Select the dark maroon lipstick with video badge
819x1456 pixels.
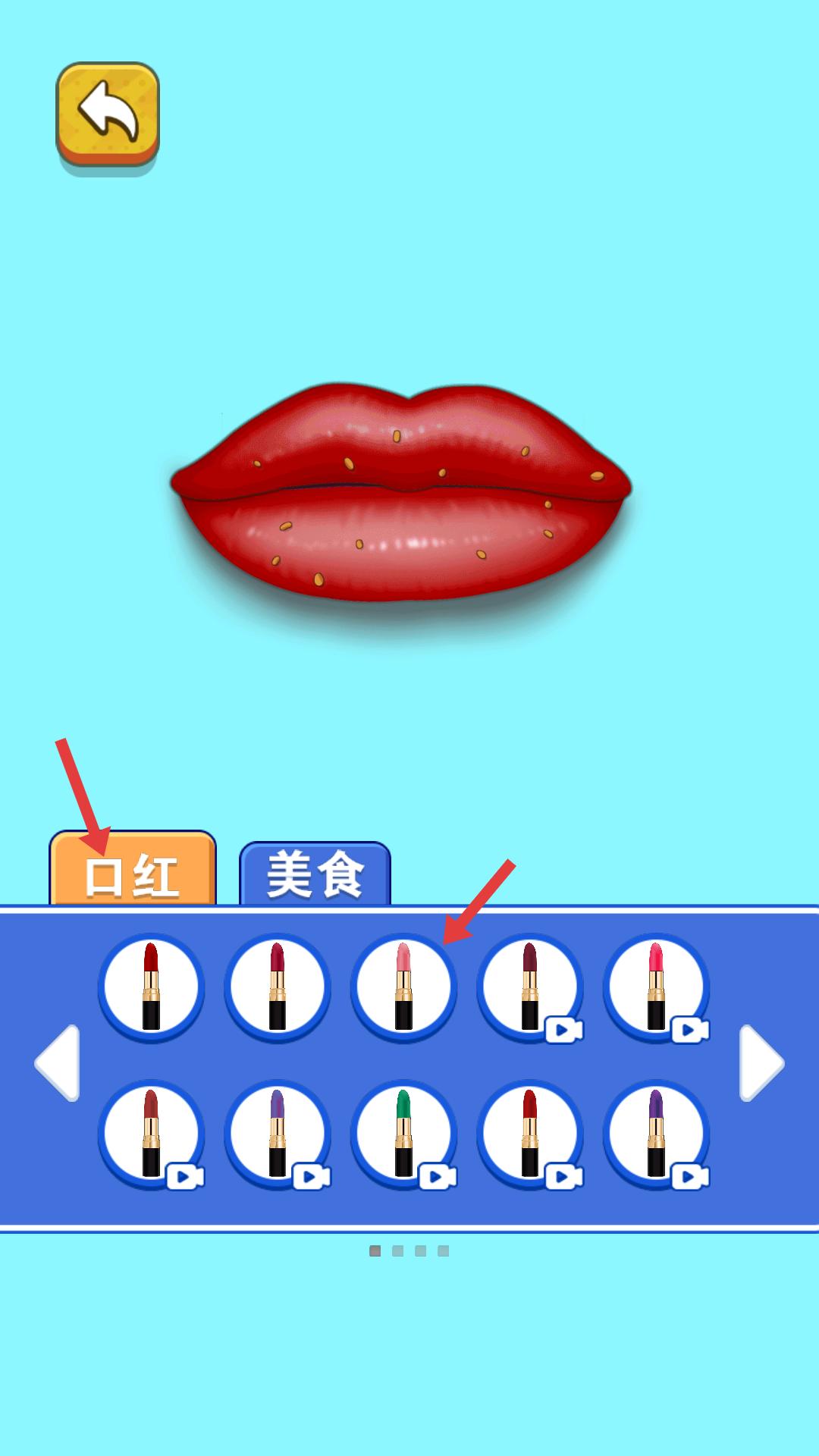click(x=529, y=987)
